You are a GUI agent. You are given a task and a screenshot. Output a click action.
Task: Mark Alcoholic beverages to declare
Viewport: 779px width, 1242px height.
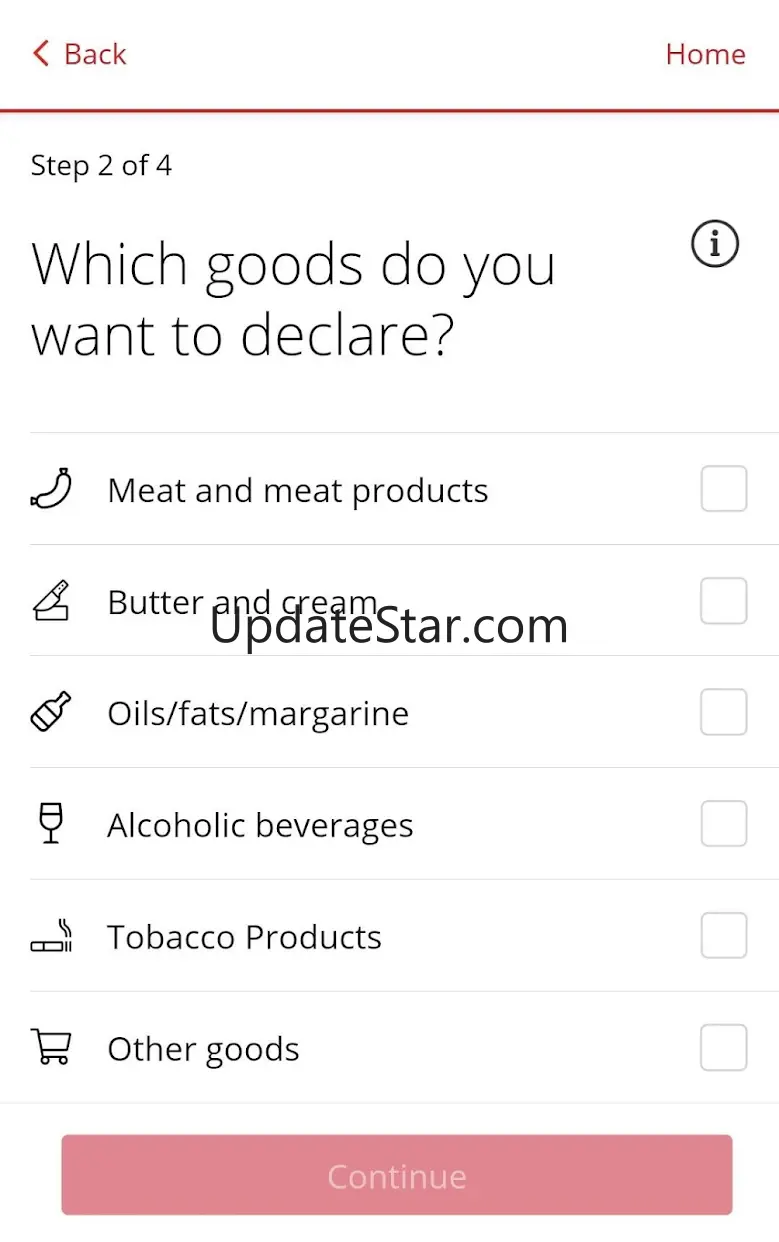723,825
